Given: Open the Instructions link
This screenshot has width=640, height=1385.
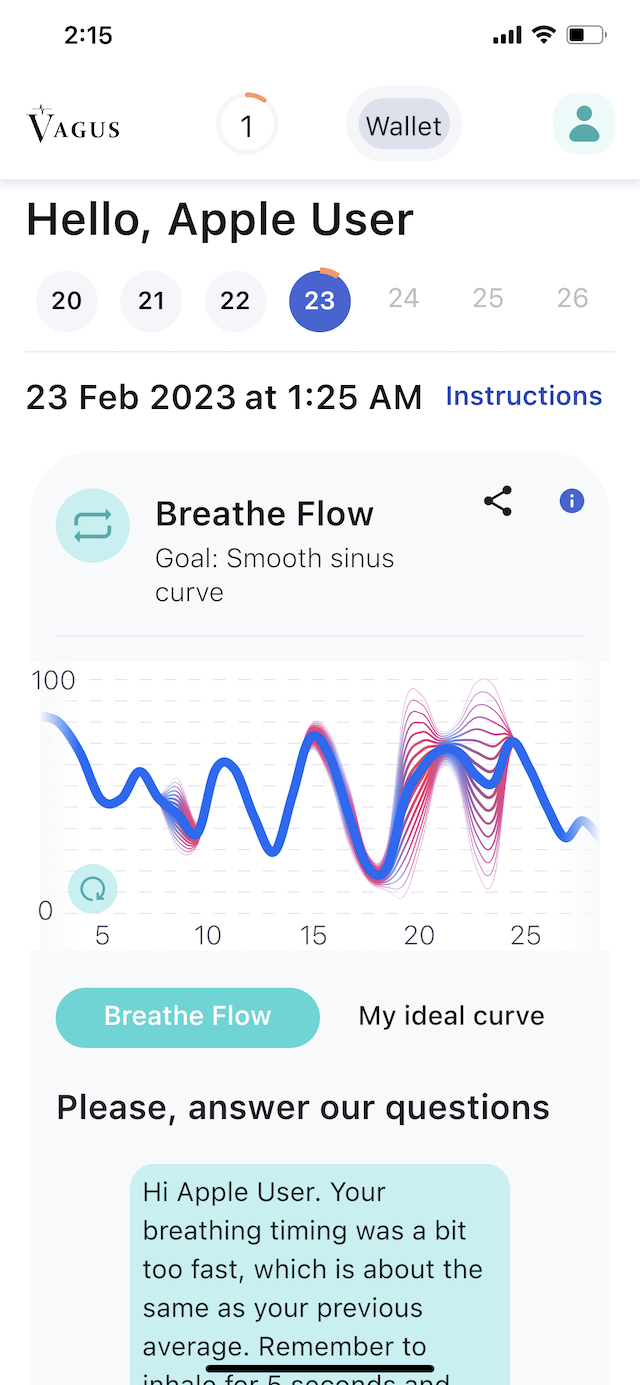Looking at the screenshot, I should [524, 396].
